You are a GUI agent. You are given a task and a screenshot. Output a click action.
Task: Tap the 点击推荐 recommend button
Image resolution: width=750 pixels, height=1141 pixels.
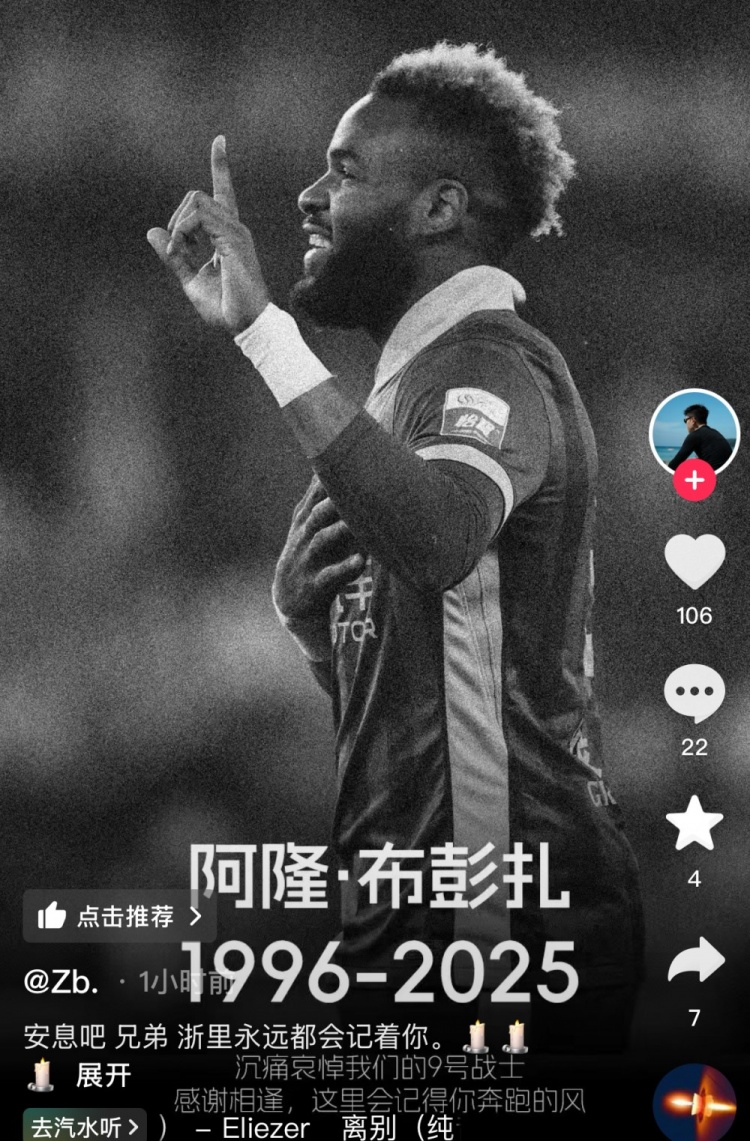pos(120,915)
